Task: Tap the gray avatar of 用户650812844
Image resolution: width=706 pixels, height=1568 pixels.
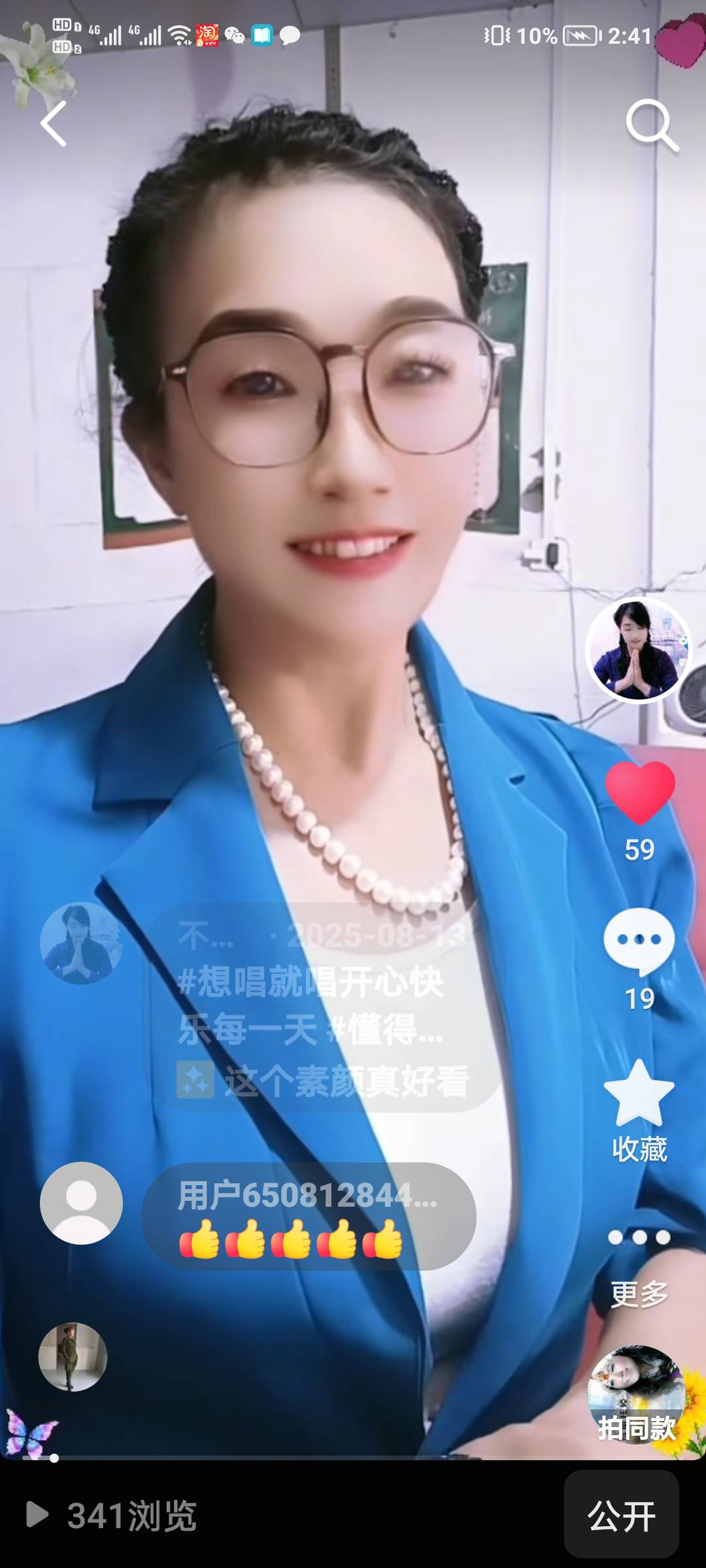Action: [x=81, y=1203]
